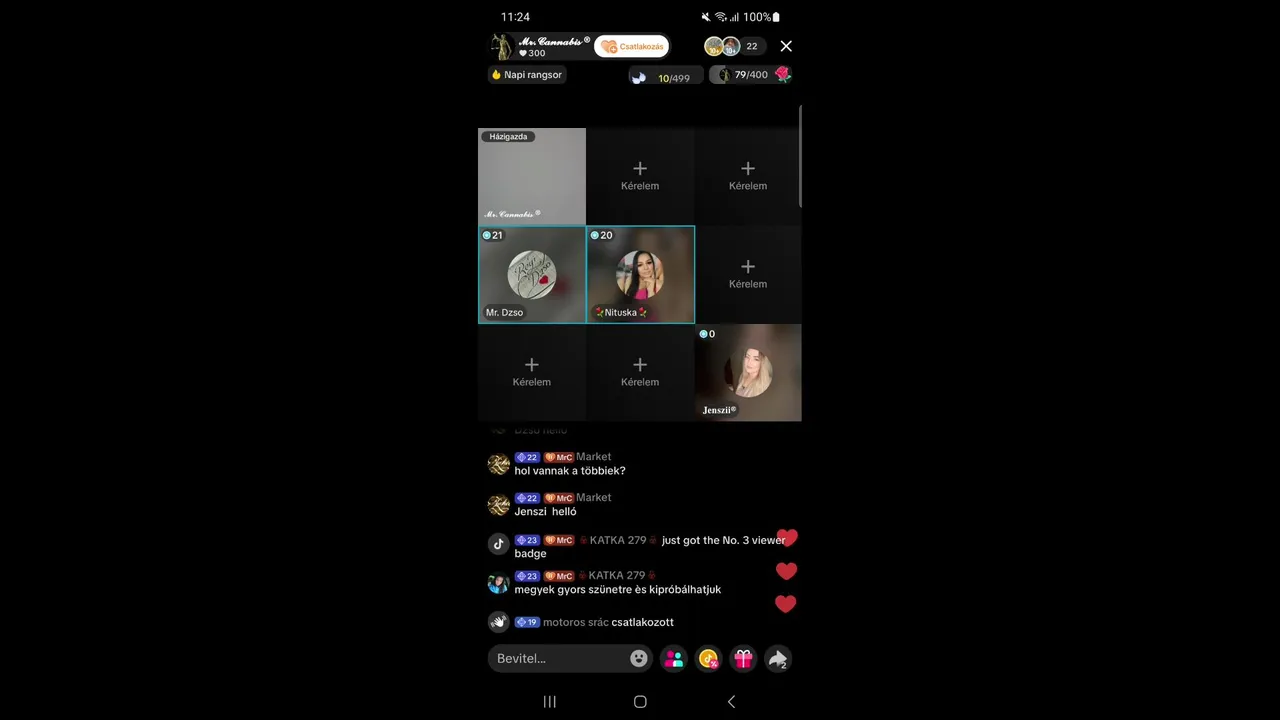Go to the phone's home screen
The width and height of the screenshot is (1280, 720).
(640, 702)
